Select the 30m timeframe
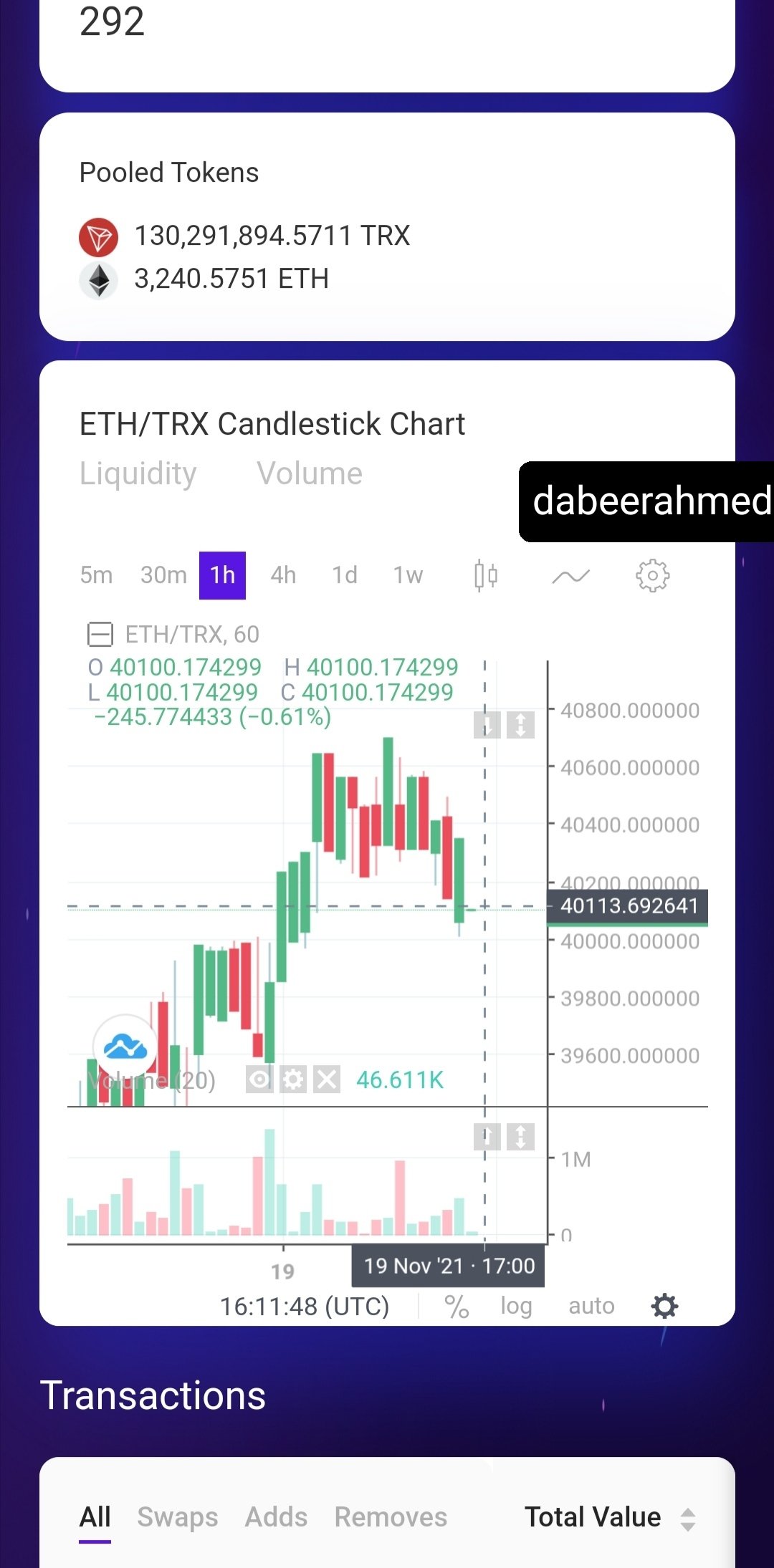This screenshot has height=1568, width=774. [163, 575]
